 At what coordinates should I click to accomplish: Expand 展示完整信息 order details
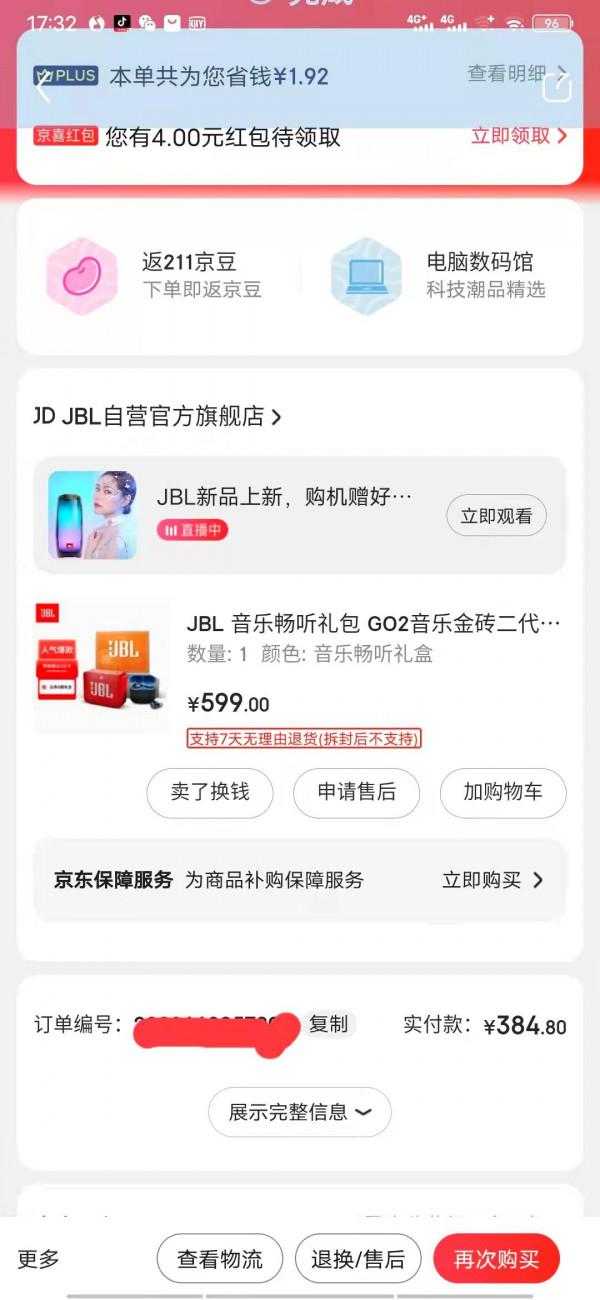coord(299,1112)
